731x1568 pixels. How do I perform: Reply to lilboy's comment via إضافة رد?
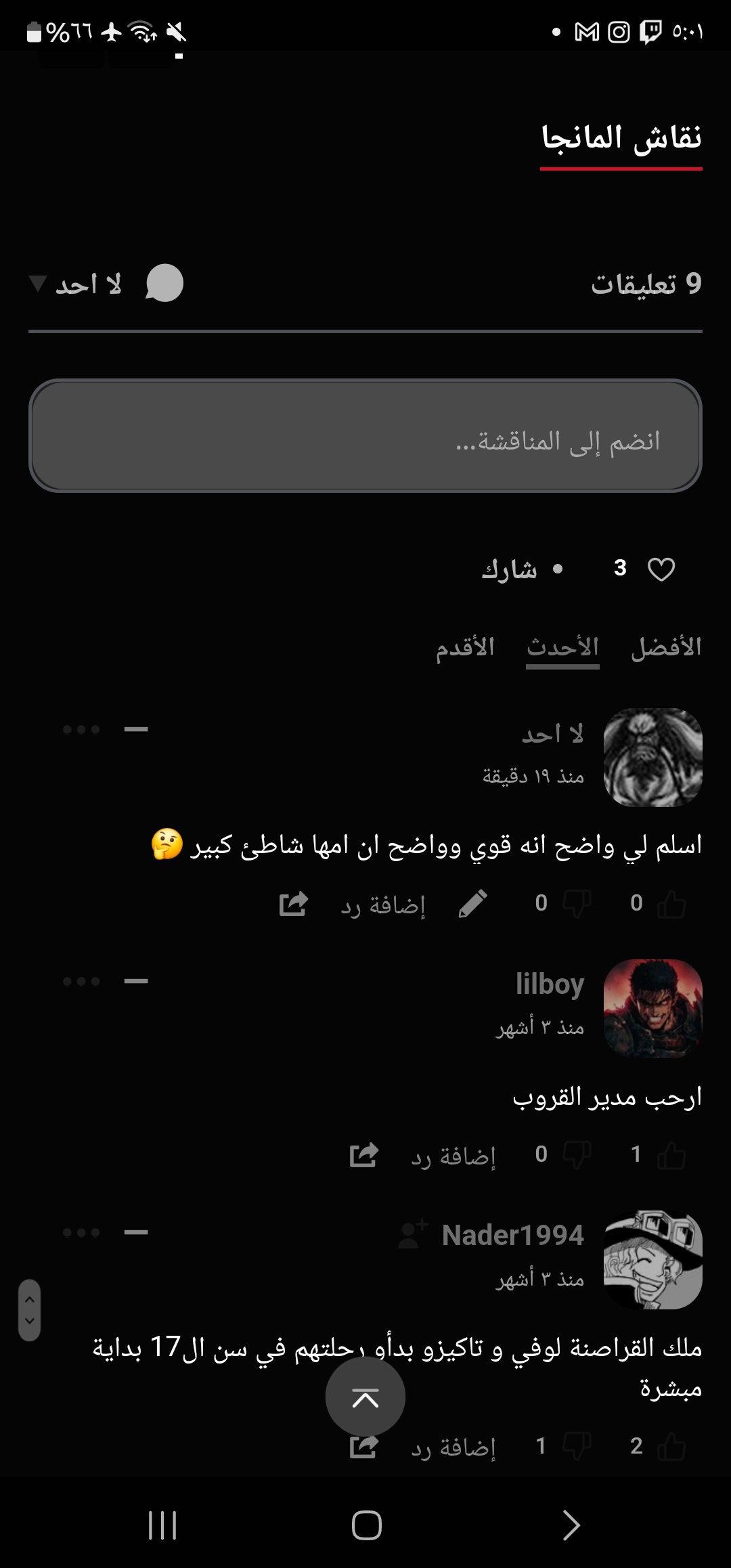point(453,1156)
